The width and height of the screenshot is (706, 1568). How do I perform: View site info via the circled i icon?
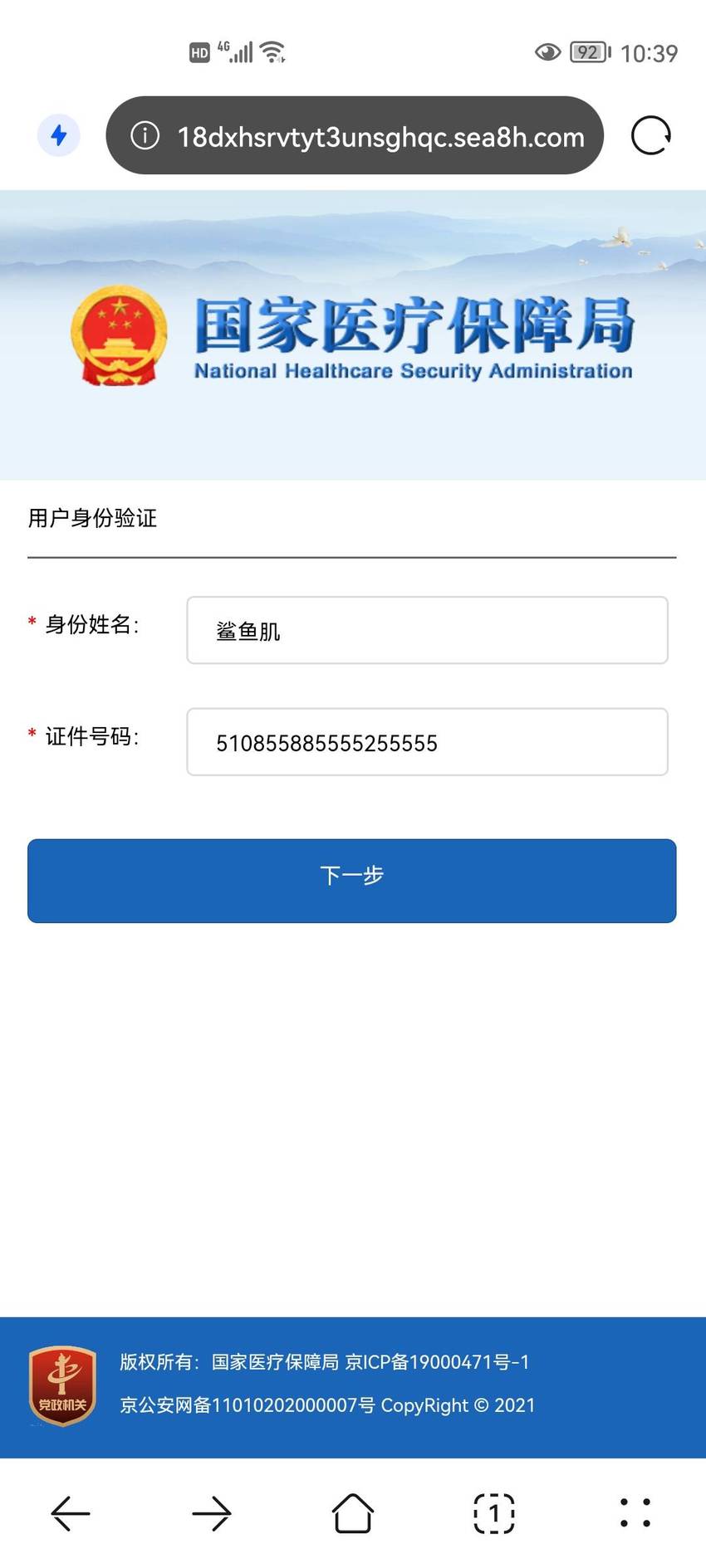point(145,135)
